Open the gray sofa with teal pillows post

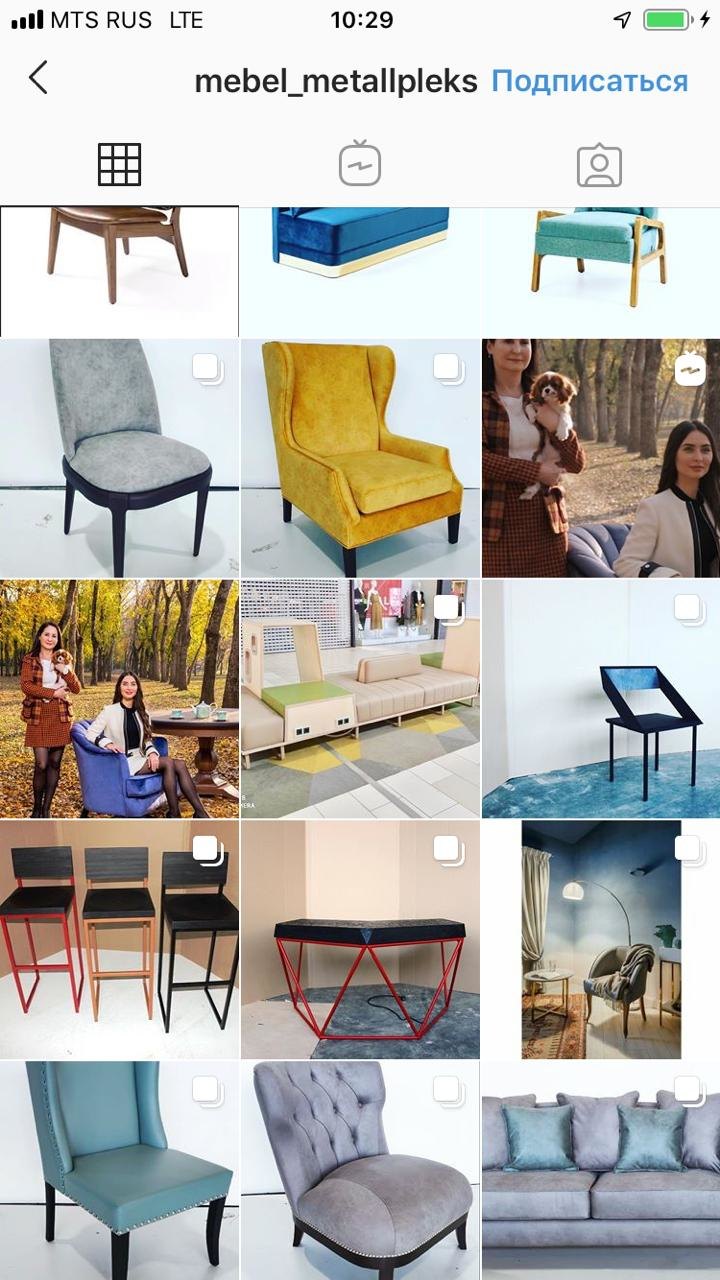pyautogui.click(x=600, y=1170)
